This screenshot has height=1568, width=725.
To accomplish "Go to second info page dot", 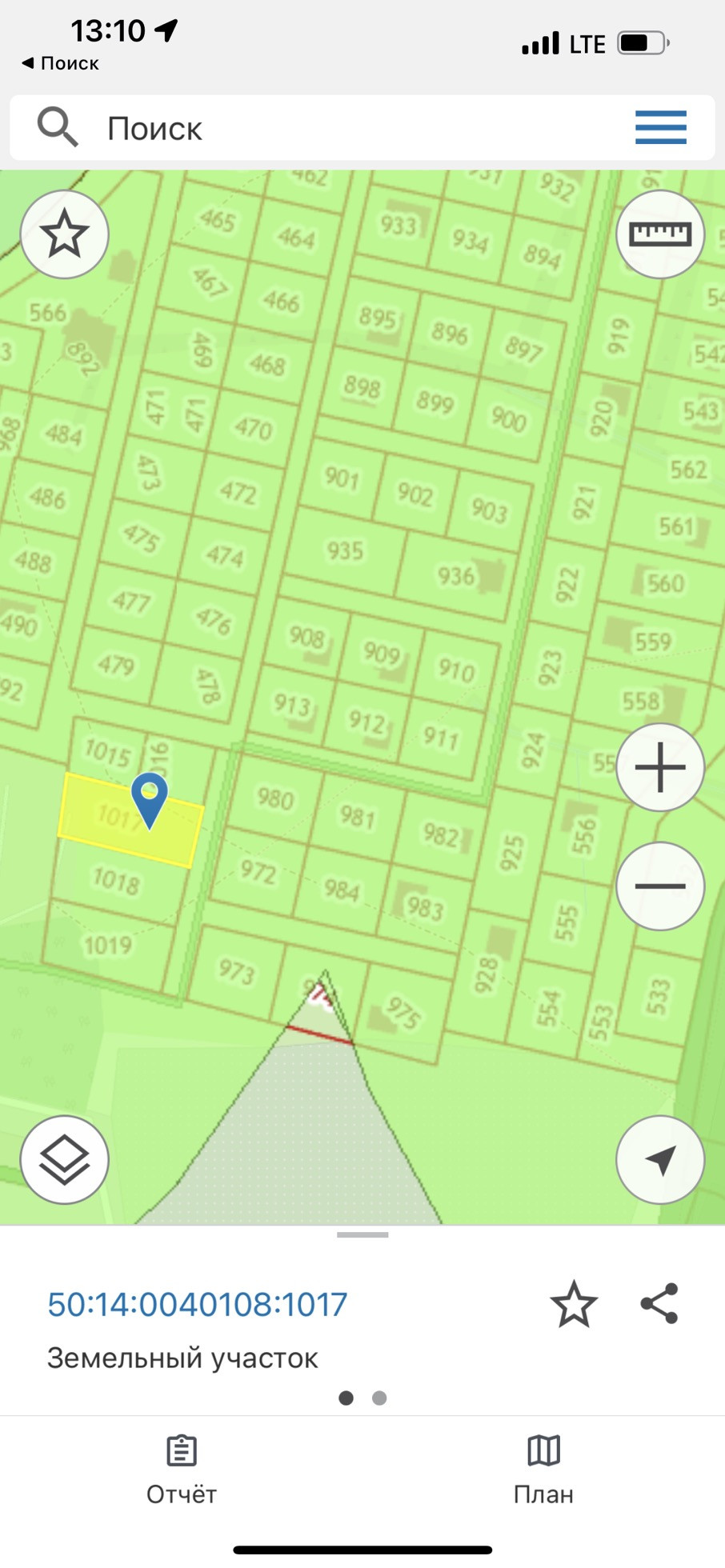I will pyautogui.click(x=379, y=1398).
